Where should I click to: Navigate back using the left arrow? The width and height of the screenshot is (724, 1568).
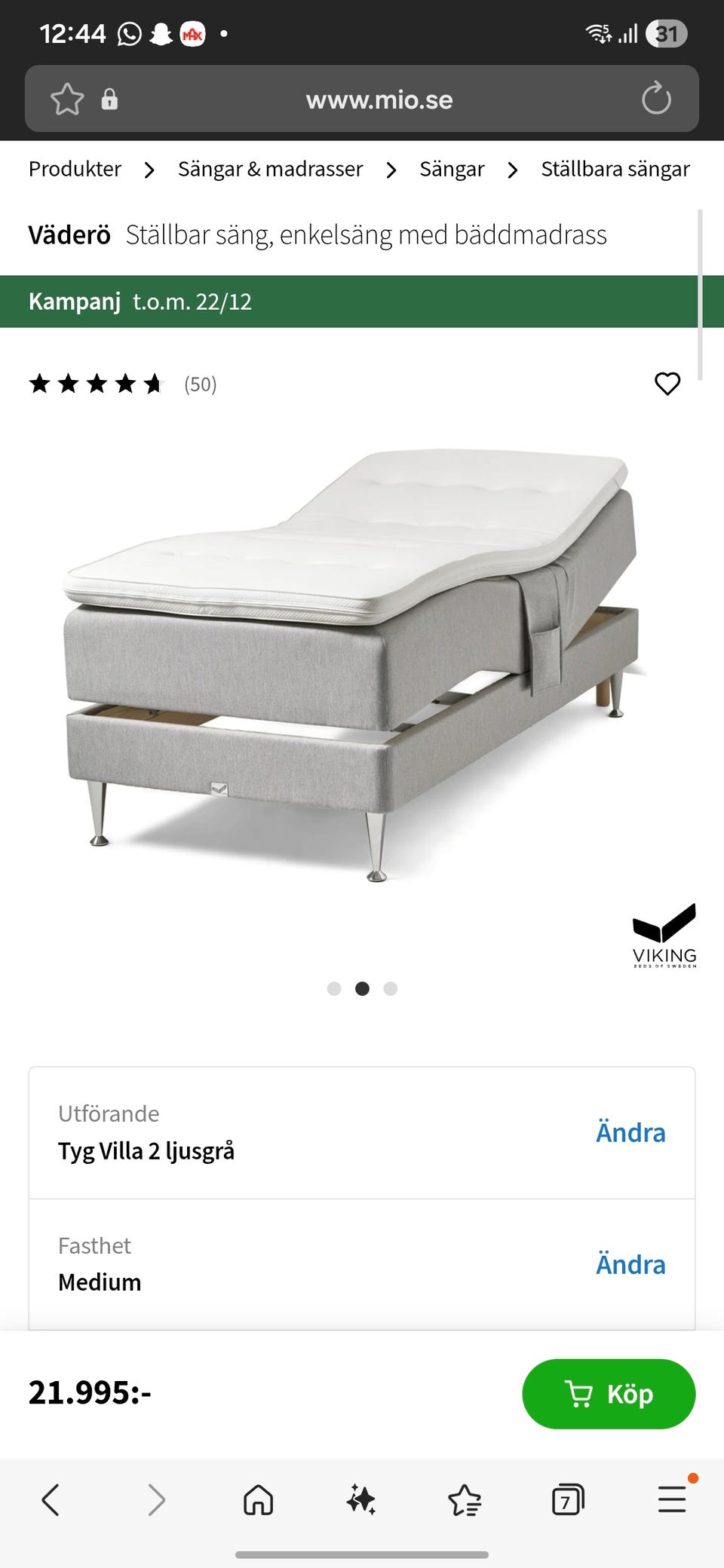point(51,1500)
